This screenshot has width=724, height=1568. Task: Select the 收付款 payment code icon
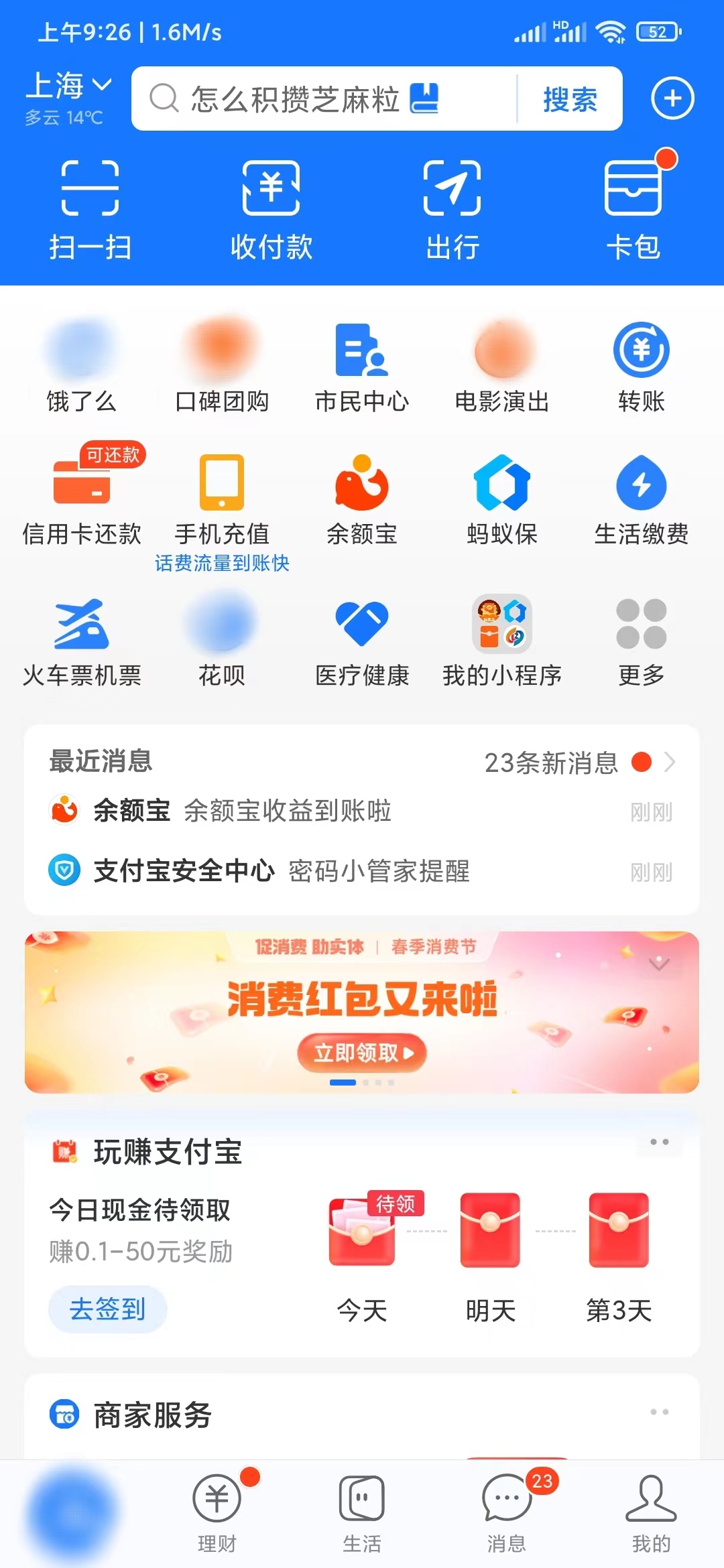[x=271, y=208]
